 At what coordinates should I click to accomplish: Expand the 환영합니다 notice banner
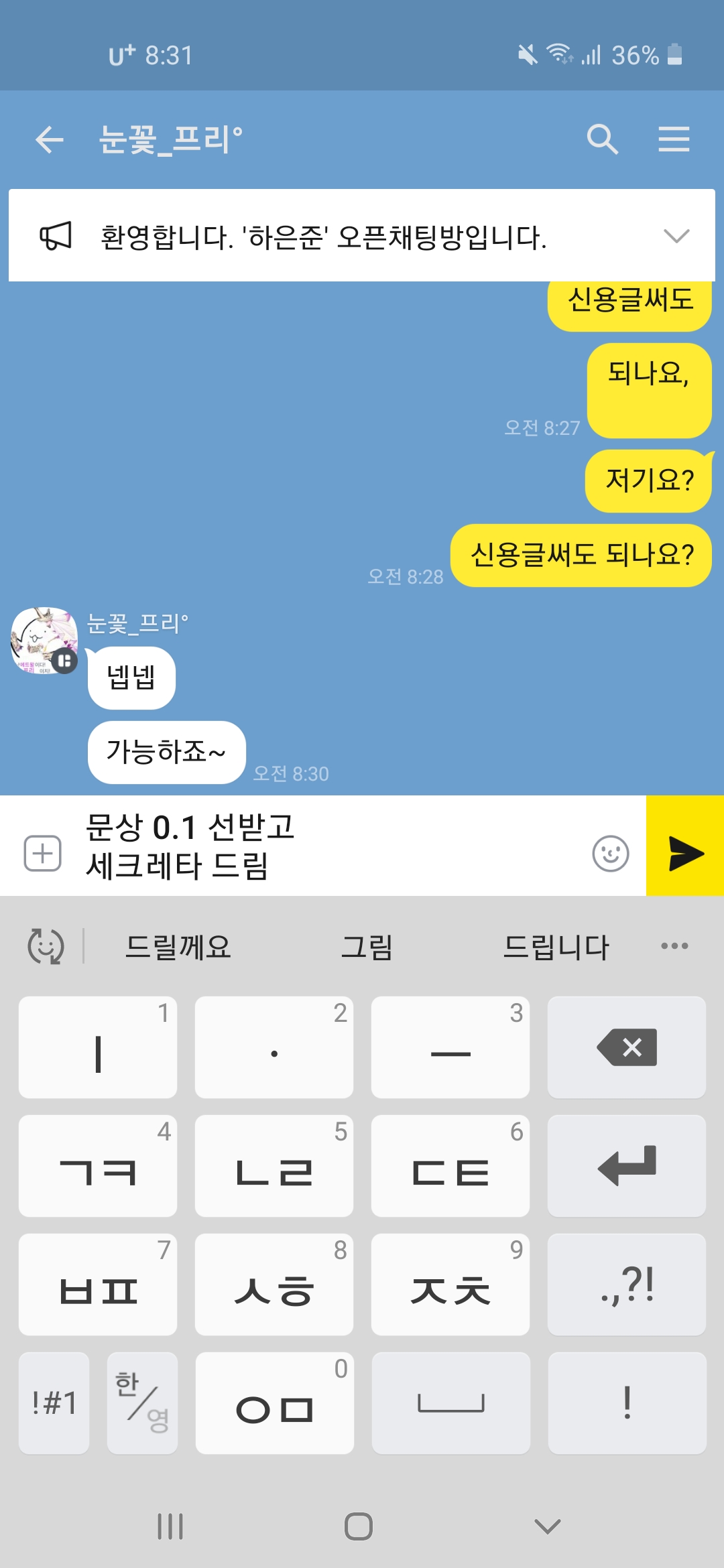click(676, 236)
